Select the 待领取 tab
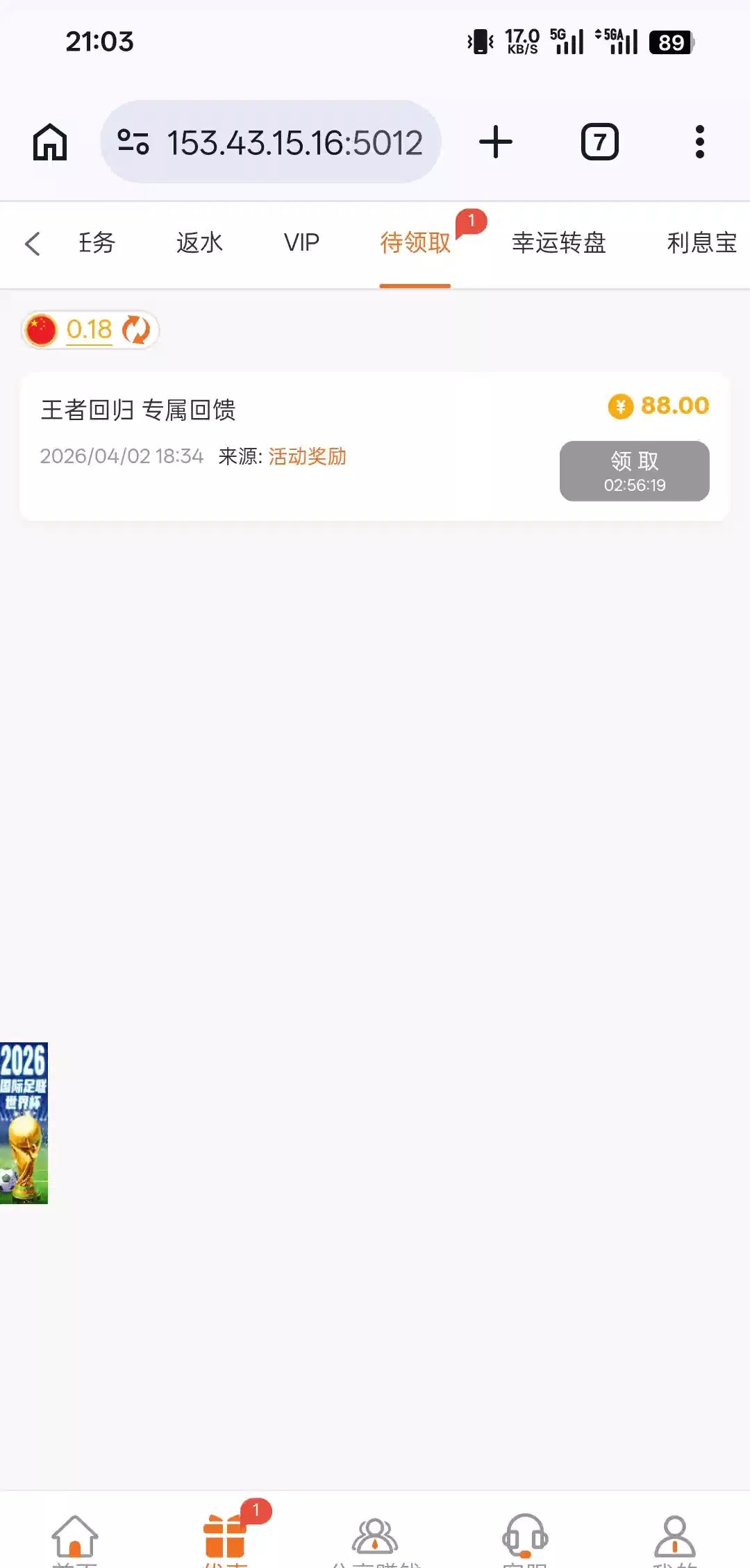The height and width of the screenshot is (1568, 750). 415,243
